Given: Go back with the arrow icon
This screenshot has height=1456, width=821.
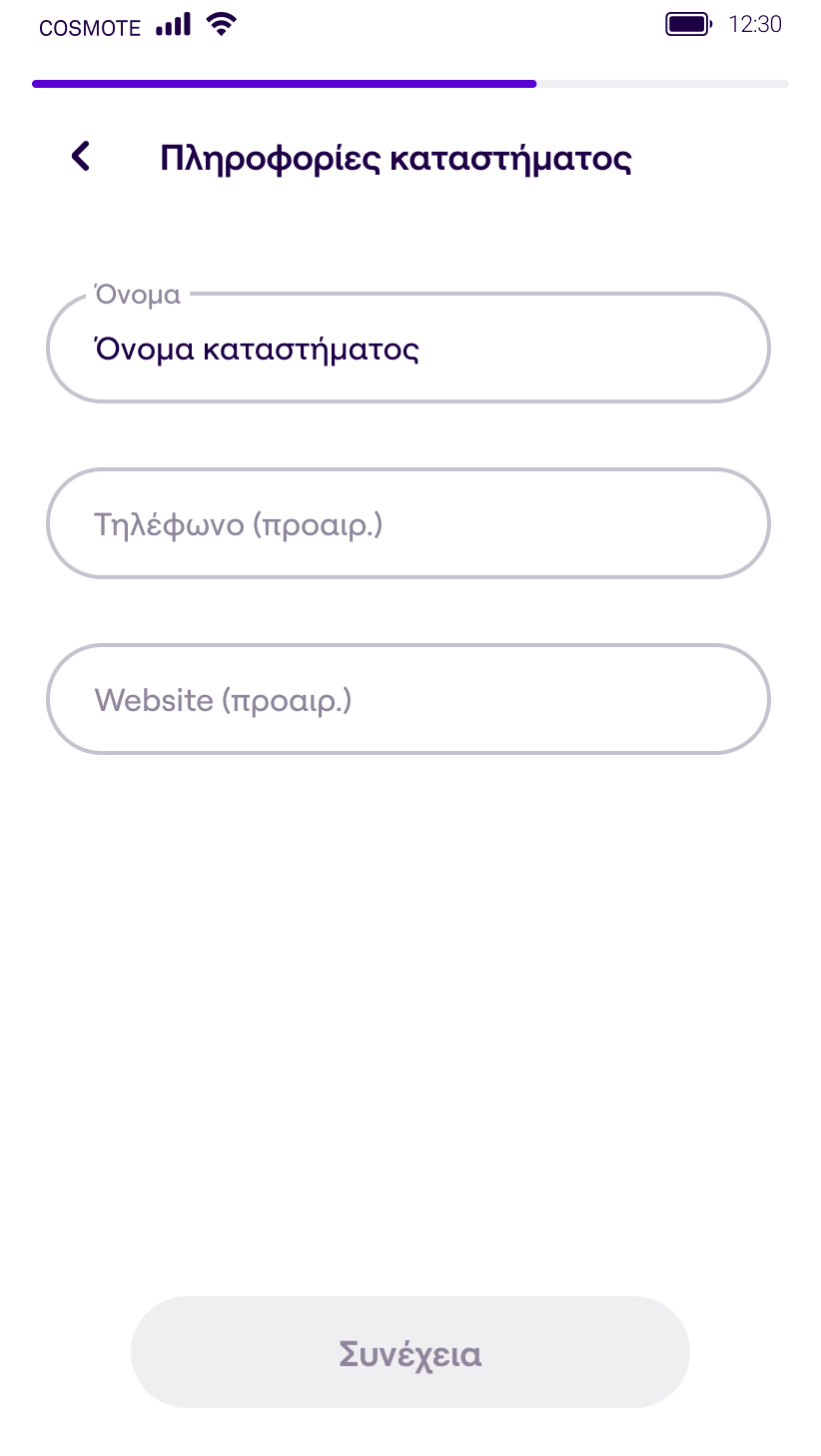Looking at the screenshot, I should [81, 157].
